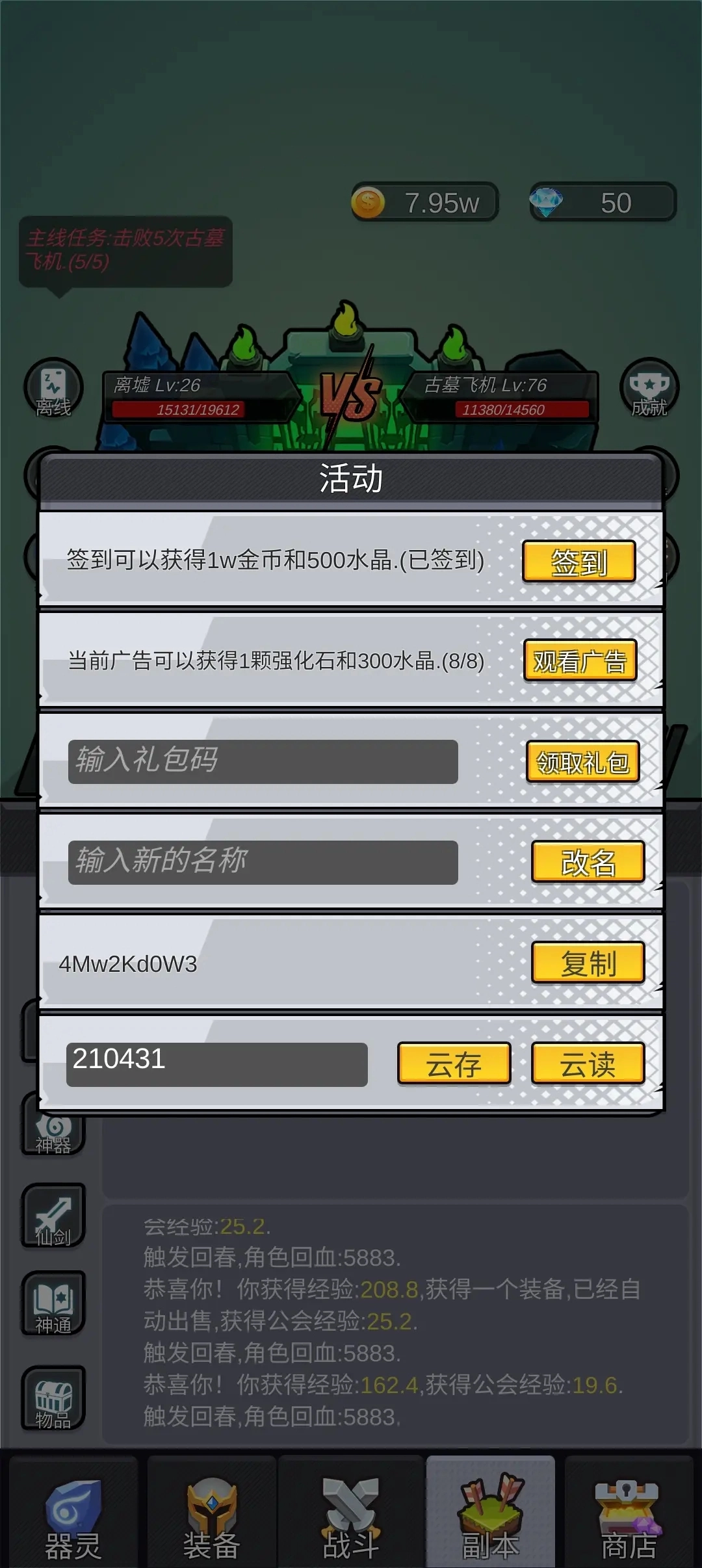The height and width of the screenshot is (1568, 702).
Task: Switch to the 装备 equipment tab
Action: pyautogui.click(x=210, y=1515)
